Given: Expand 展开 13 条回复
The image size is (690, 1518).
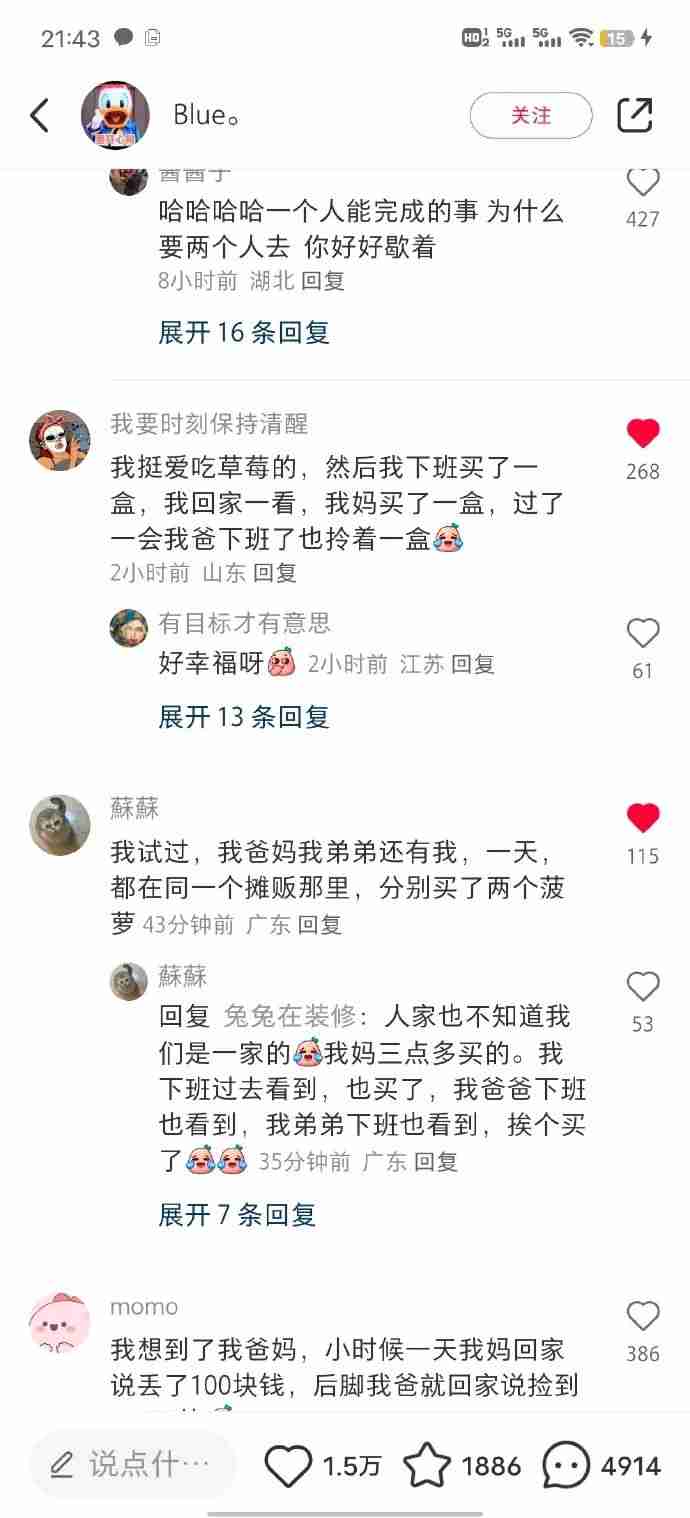Looking at the screenshot, I should [x=243, y=716].
